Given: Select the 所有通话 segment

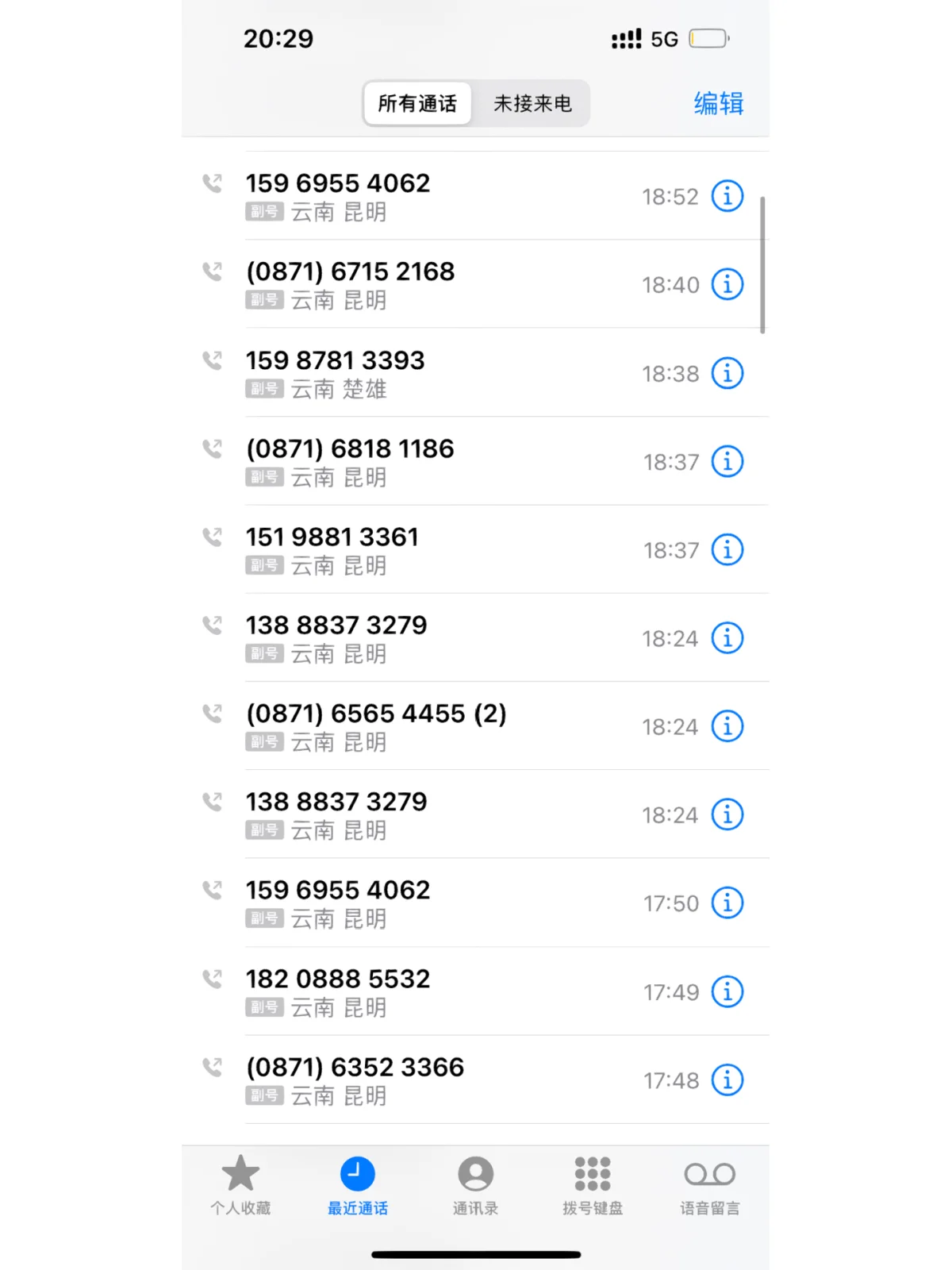Looking at the screenshot, I should coord(417,103).
